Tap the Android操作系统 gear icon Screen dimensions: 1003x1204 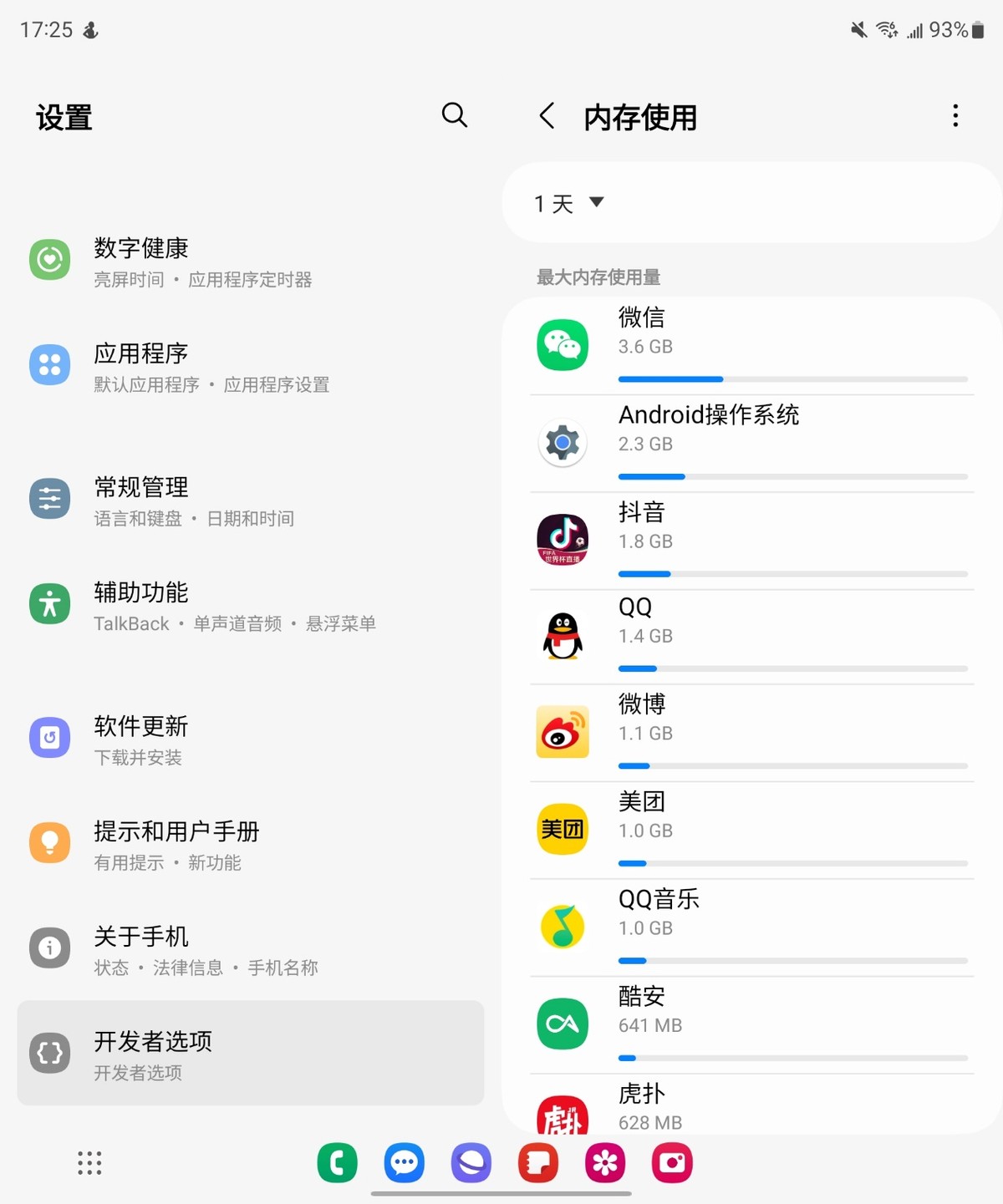(x=562, y=443)
